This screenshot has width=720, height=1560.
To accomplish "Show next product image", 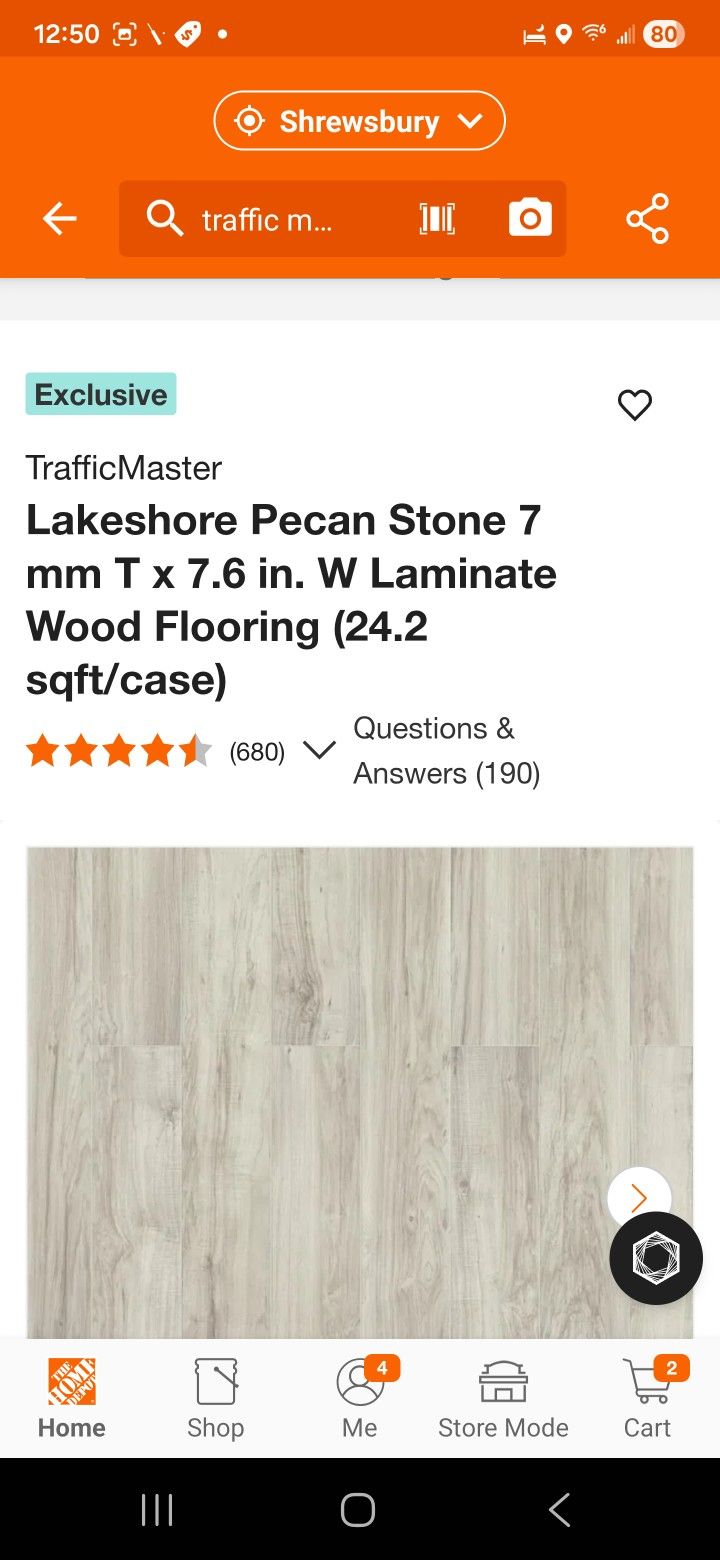I will [x=639, y=1197].
